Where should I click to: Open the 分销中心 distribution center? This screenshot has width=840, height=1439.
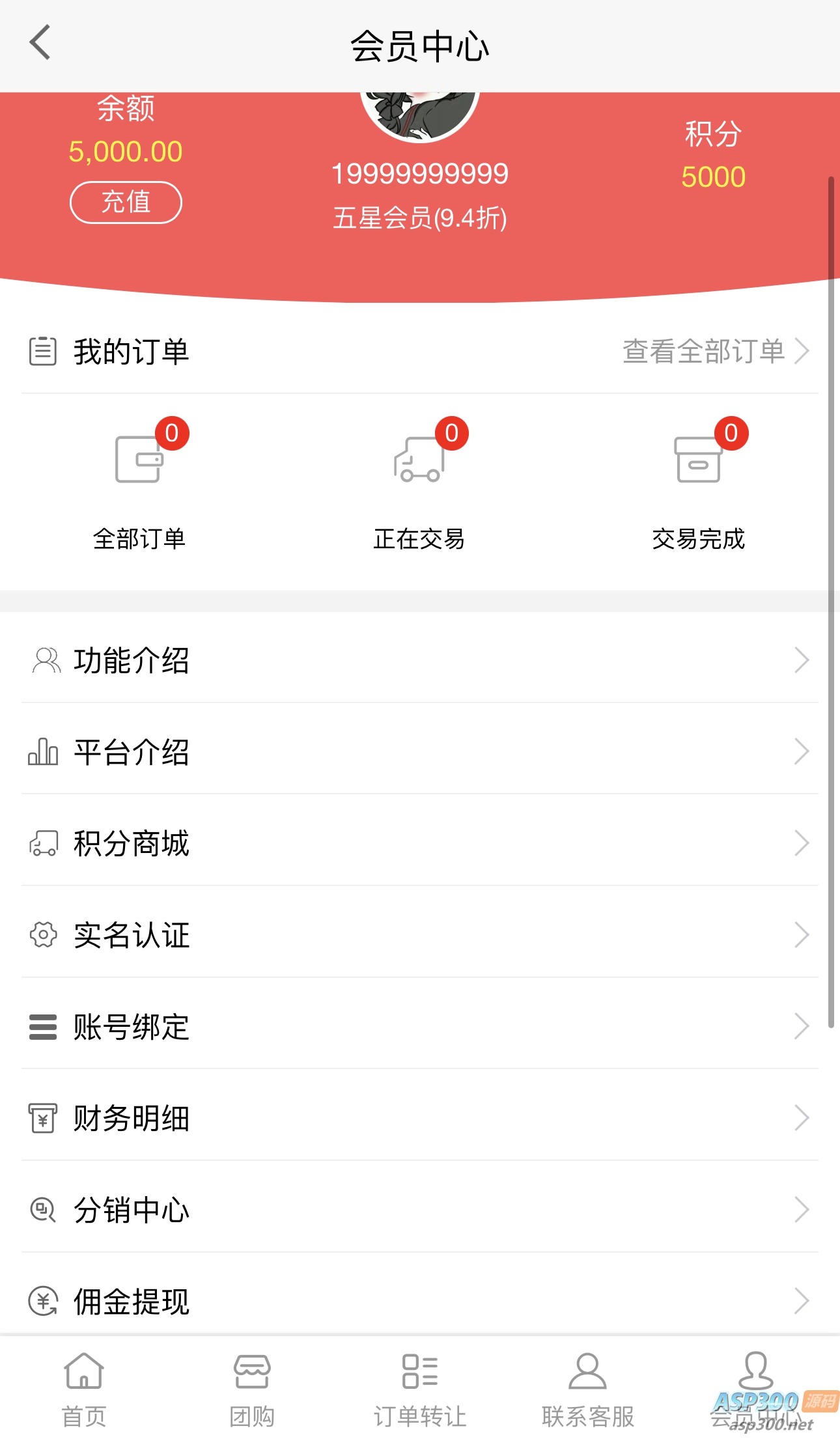pyautogui.click(x=419, y=1210)
